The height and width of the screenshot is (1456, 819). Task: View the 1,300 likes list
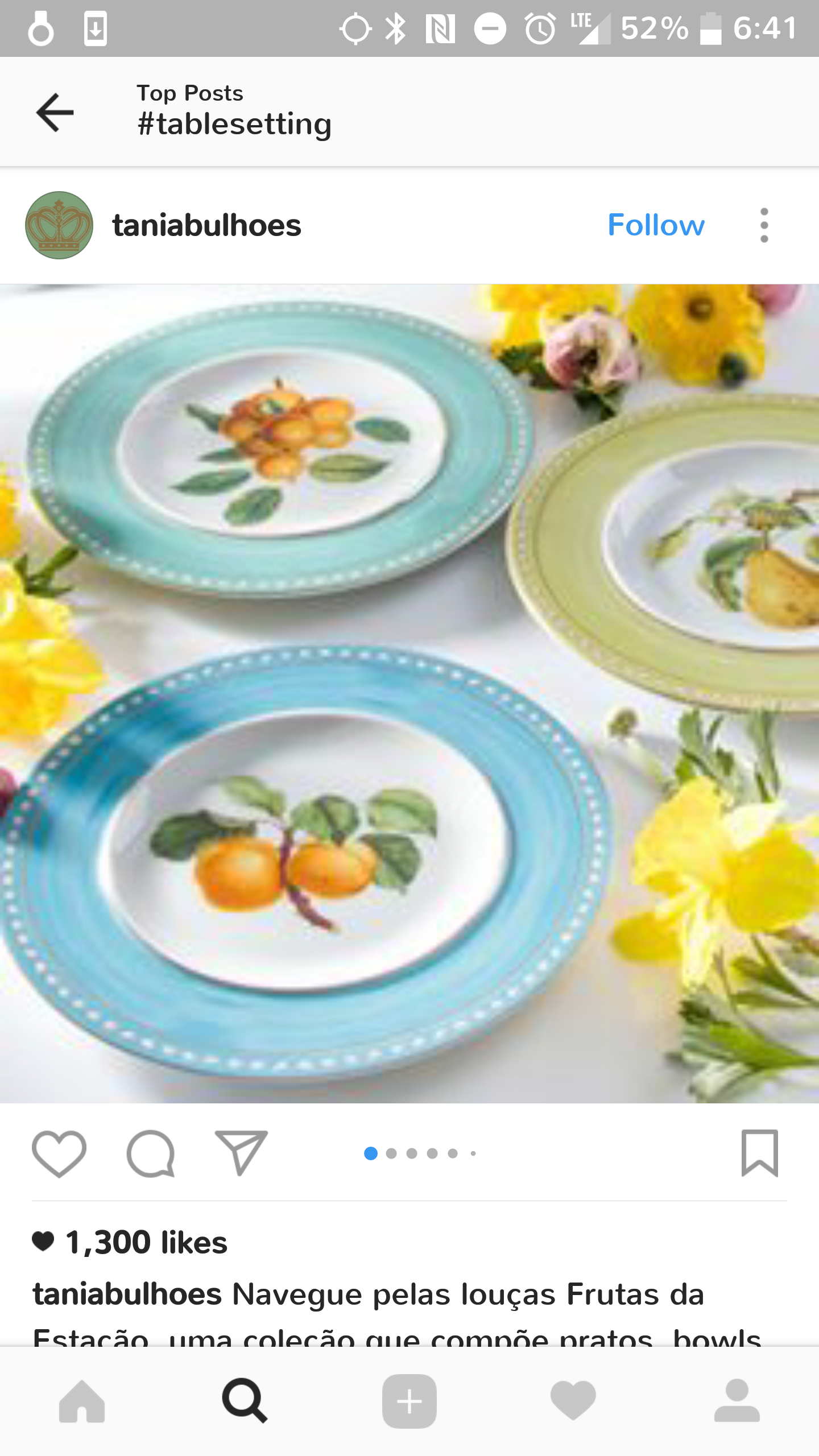(146, 1242)
